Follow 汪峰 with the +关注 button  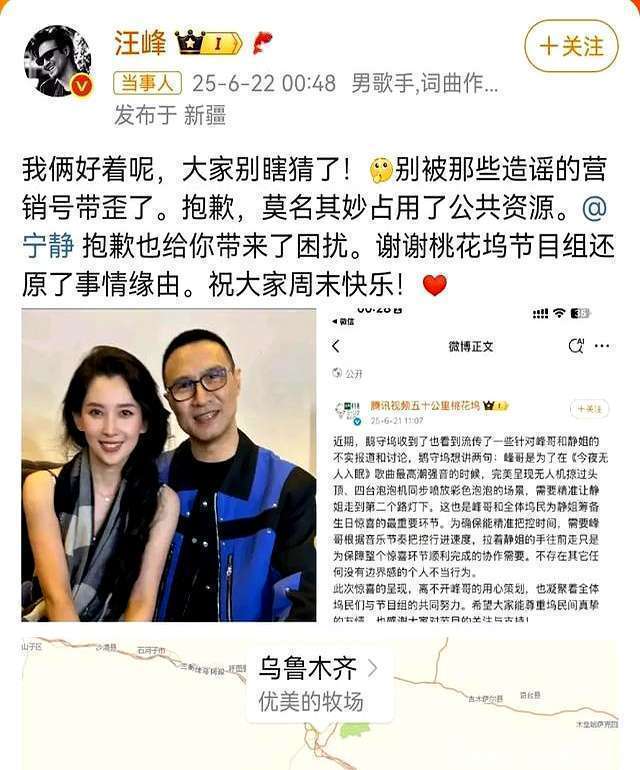(x=571, y=47)
